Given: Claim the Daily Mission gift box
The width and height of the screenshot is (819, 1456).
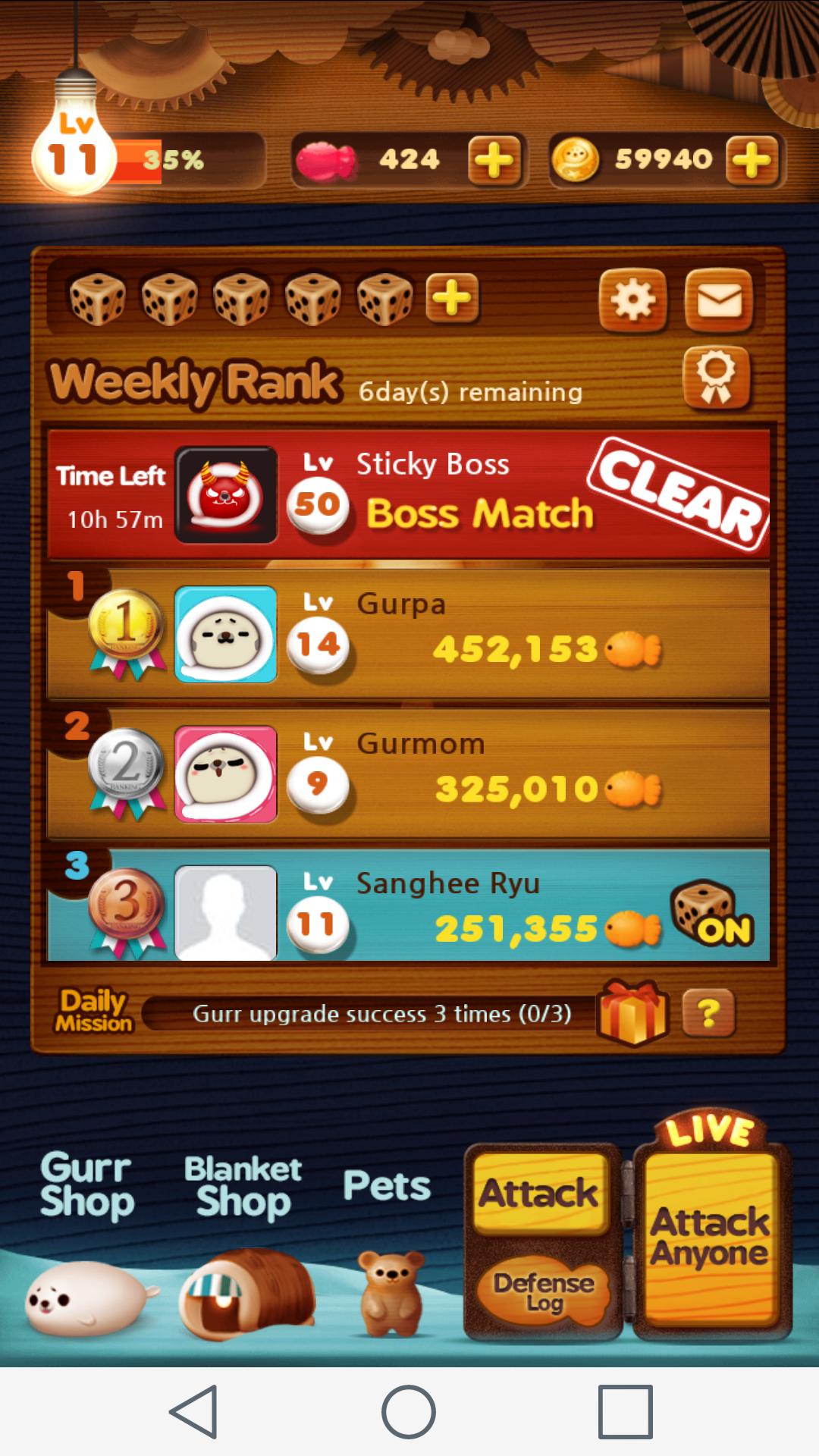Looking at the screenshot, I should coord(632,1013).
